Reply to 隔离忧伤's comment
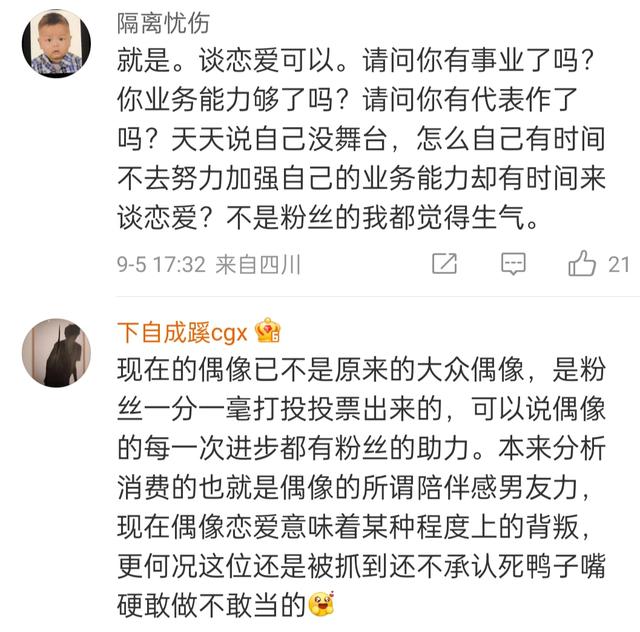Viewport: 640px width, 632px height. click(513, 264)
